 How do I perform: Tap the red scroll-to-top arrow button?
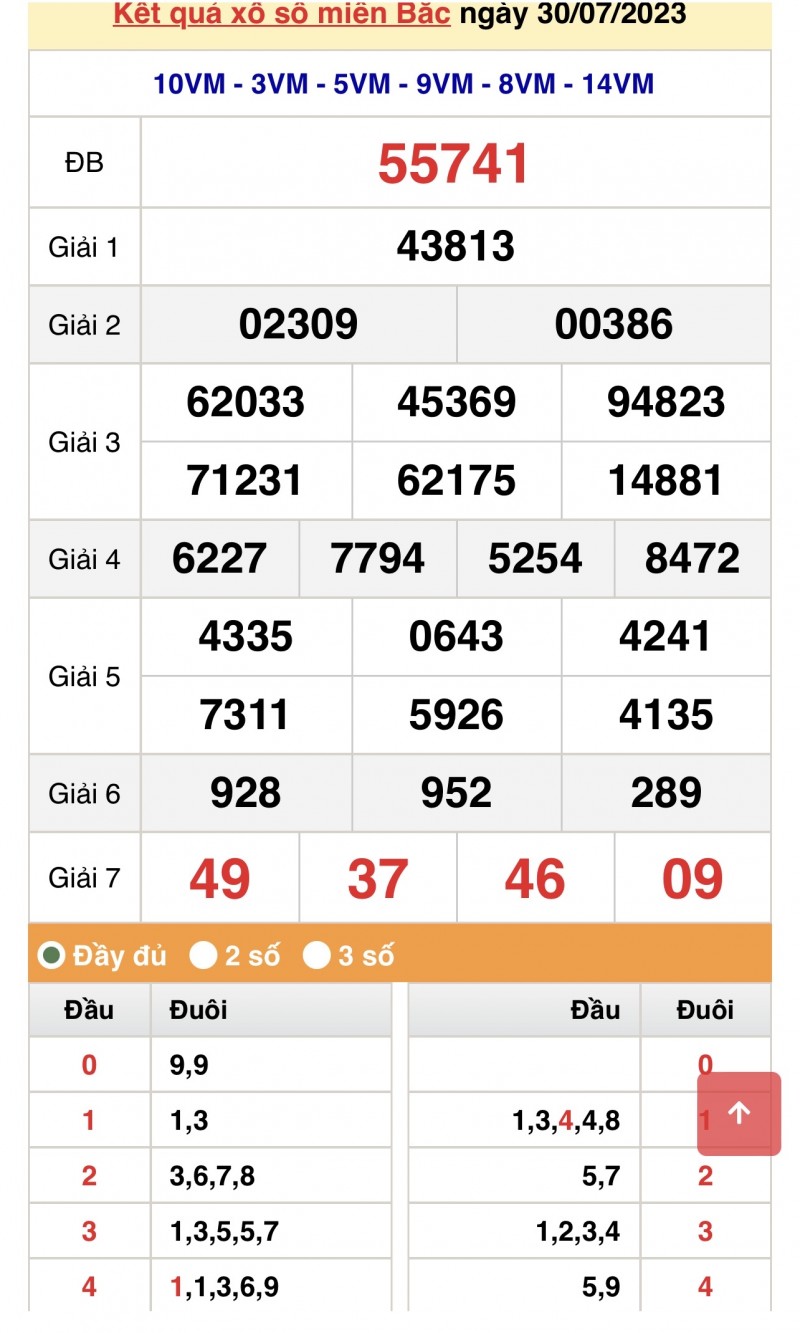[x=738, y=1113]
